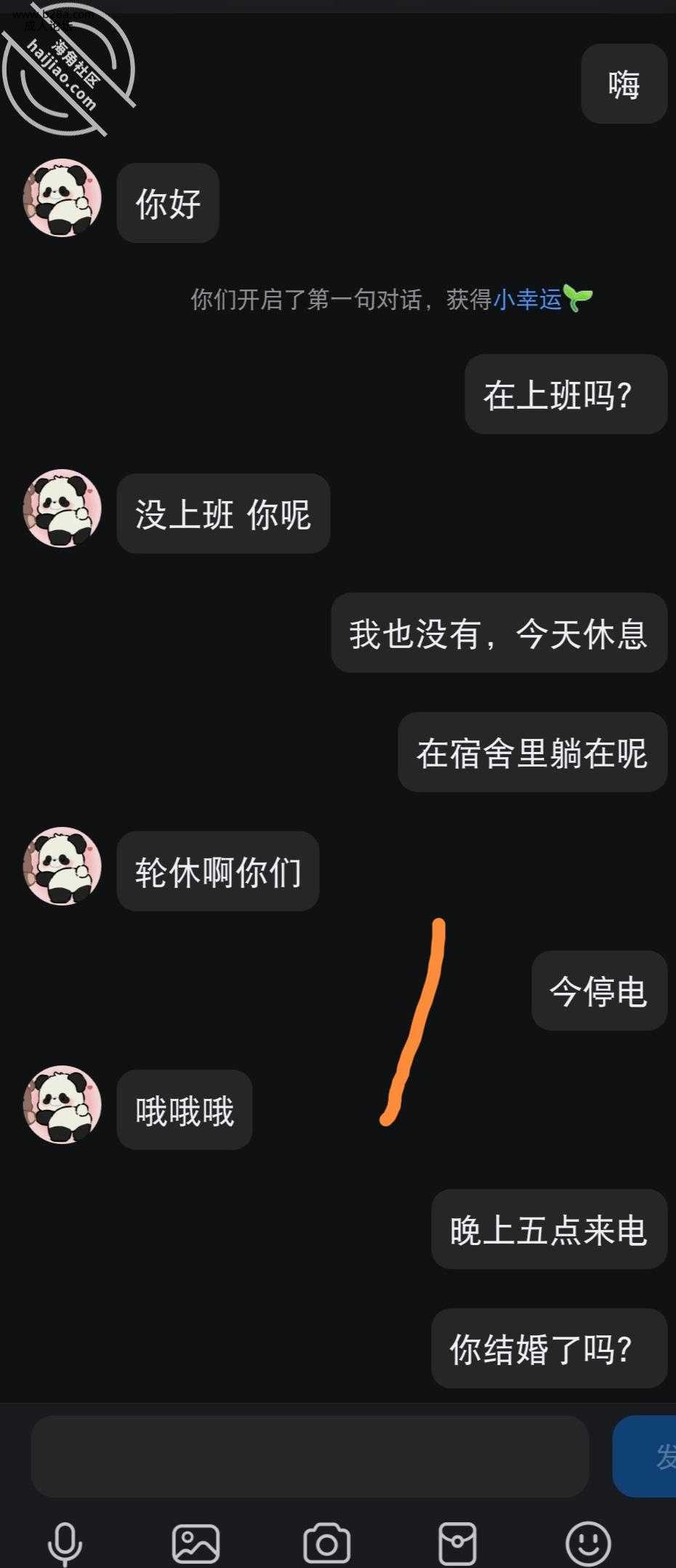
Task: Open the photo gallery picker icon
Action: (x=196, y=1543)
